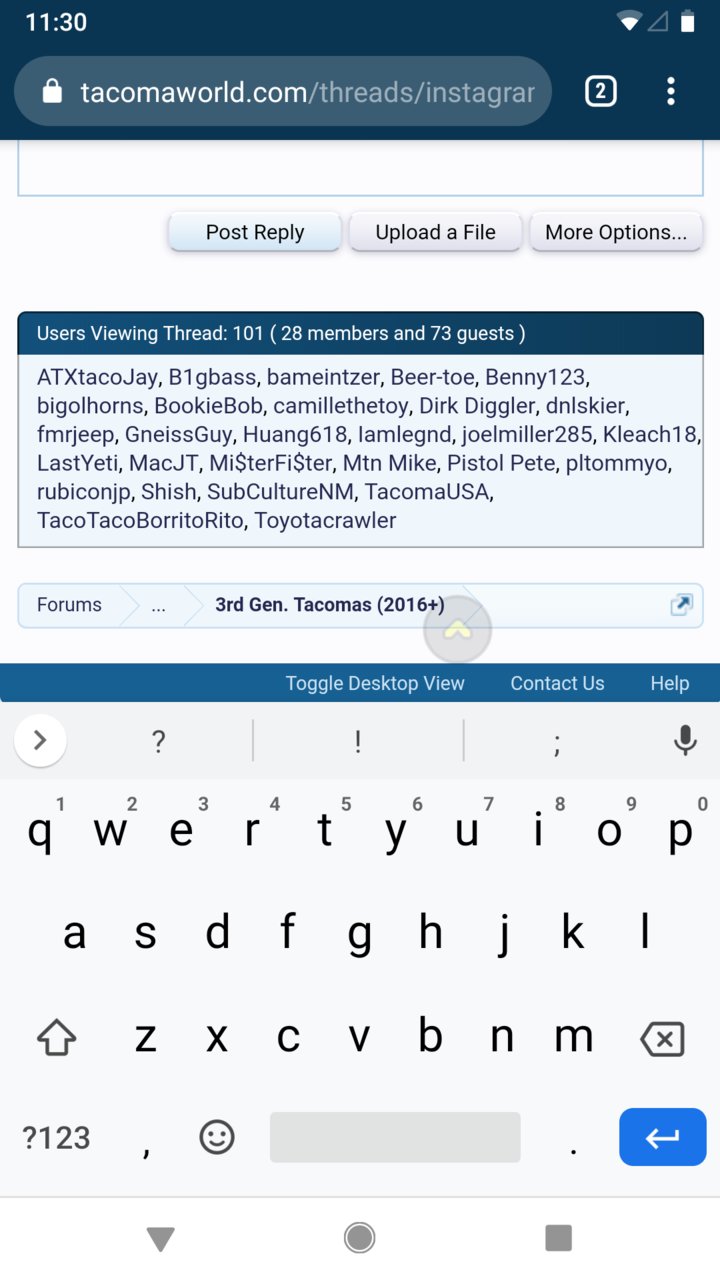Screen dimensions: 720x1280
Task: Open More Options for the reply
Action: [616, 232]
